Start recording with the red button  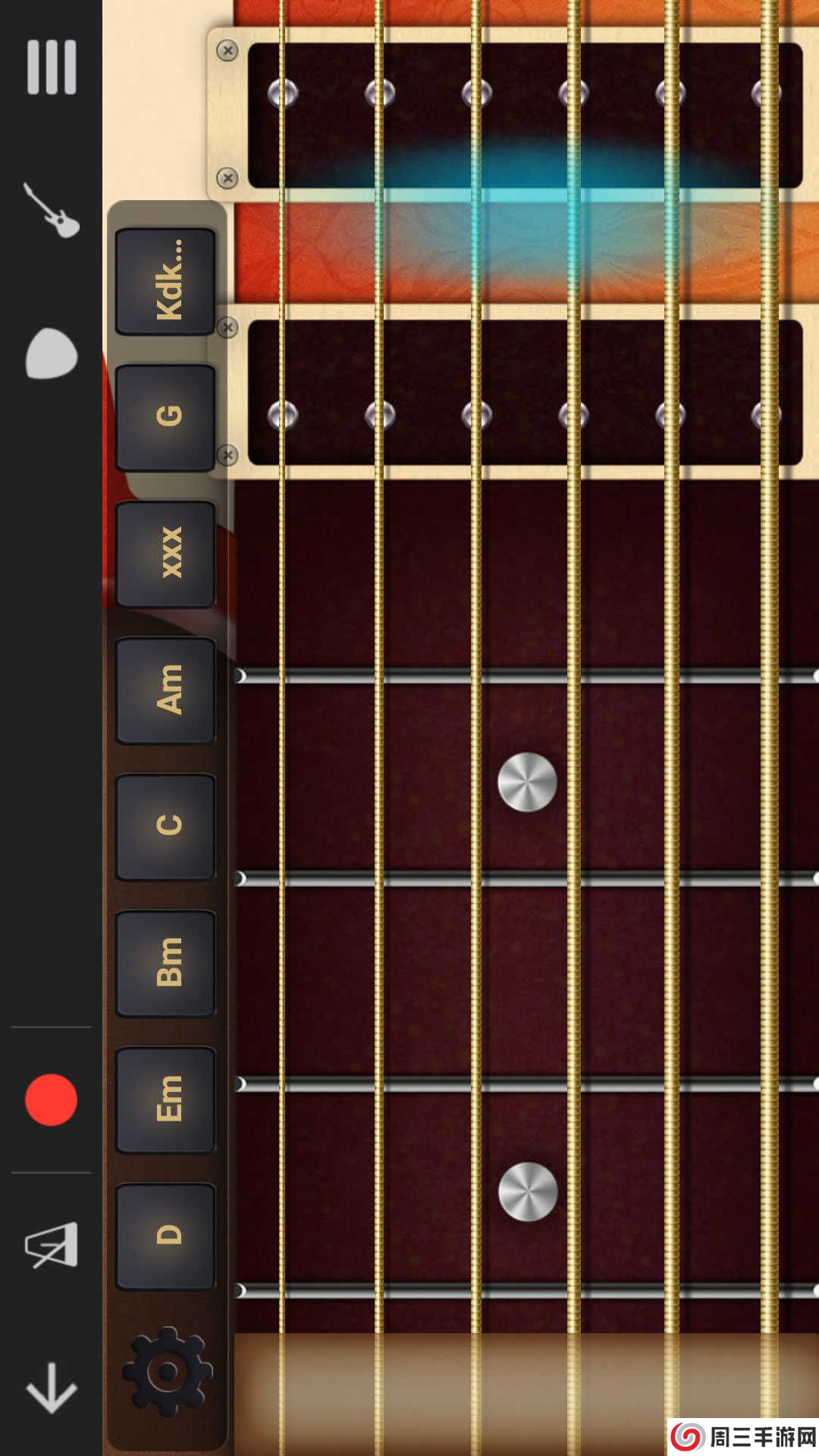(51, 1100)
